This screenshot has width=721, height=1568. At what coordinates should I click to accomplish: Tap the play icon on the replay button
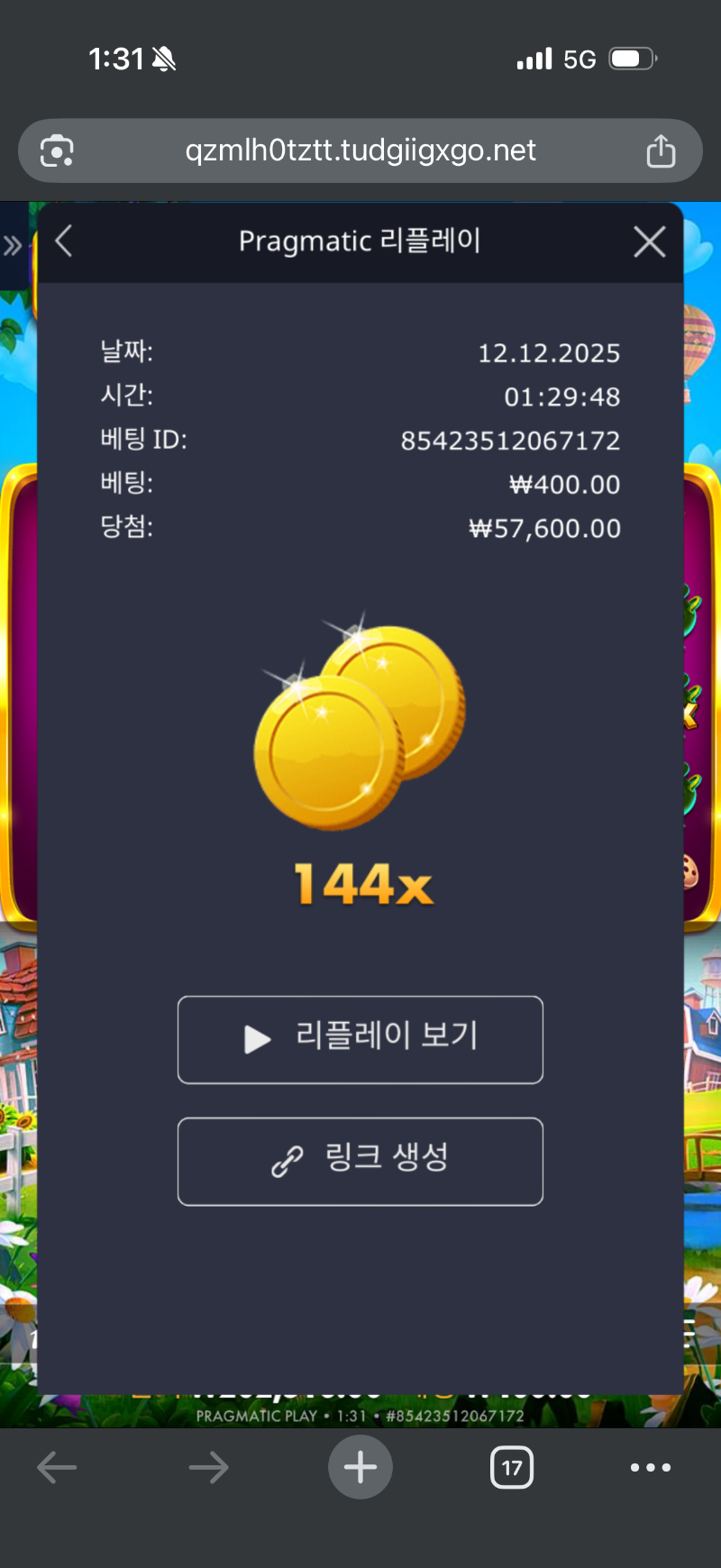(255, 1038)
